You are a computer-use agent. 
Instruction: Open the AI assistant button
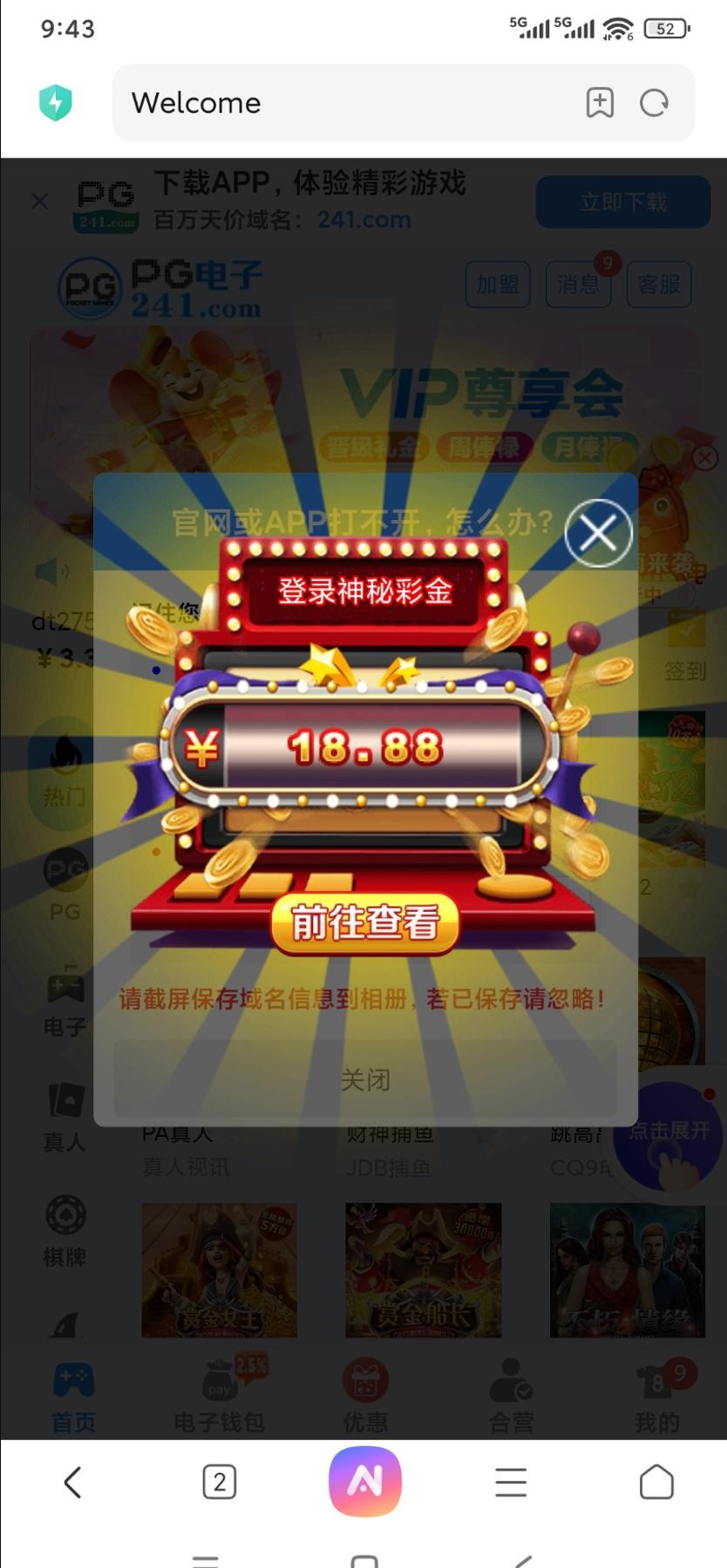pyautogui.click(x=364, y=1482)
